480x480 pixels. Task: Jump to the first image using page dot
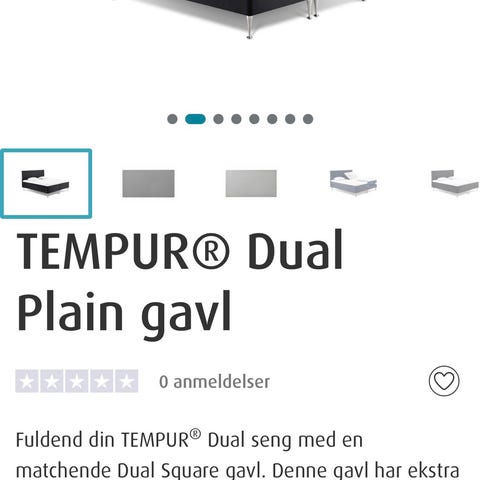pos(172,119)
